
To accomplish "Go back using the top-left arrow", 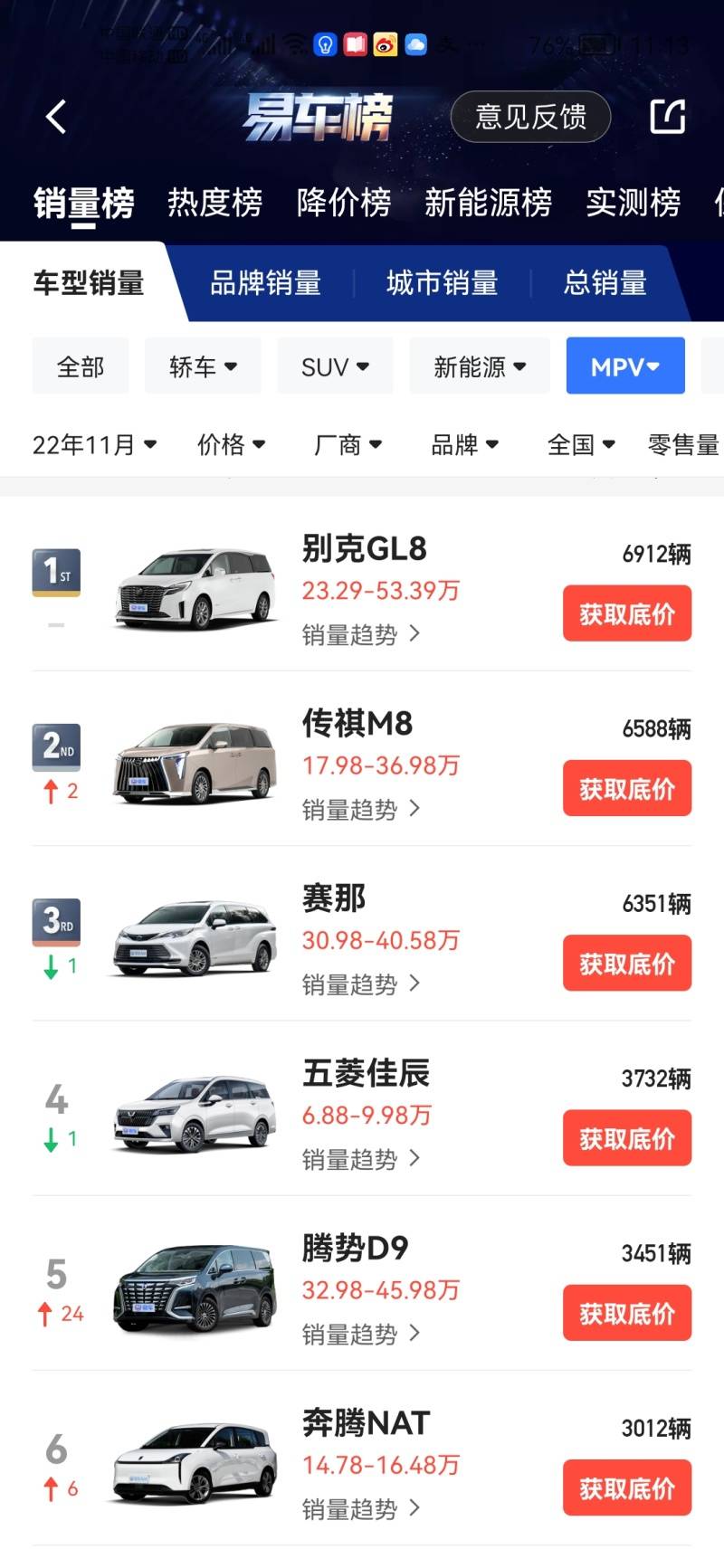I will pos(56,117).
